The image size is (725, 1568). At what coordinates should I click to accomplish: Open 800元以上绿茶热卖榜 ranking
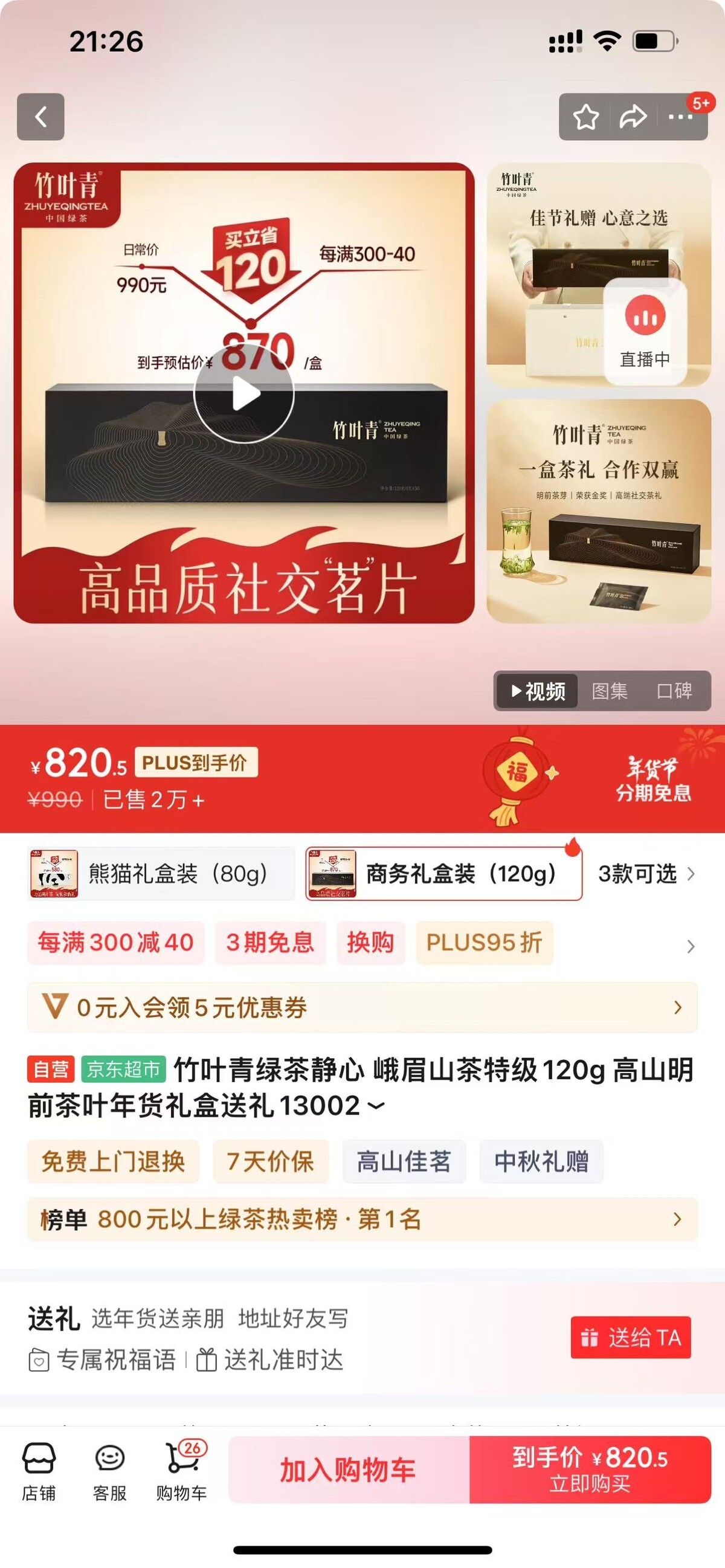[362, 1219]
